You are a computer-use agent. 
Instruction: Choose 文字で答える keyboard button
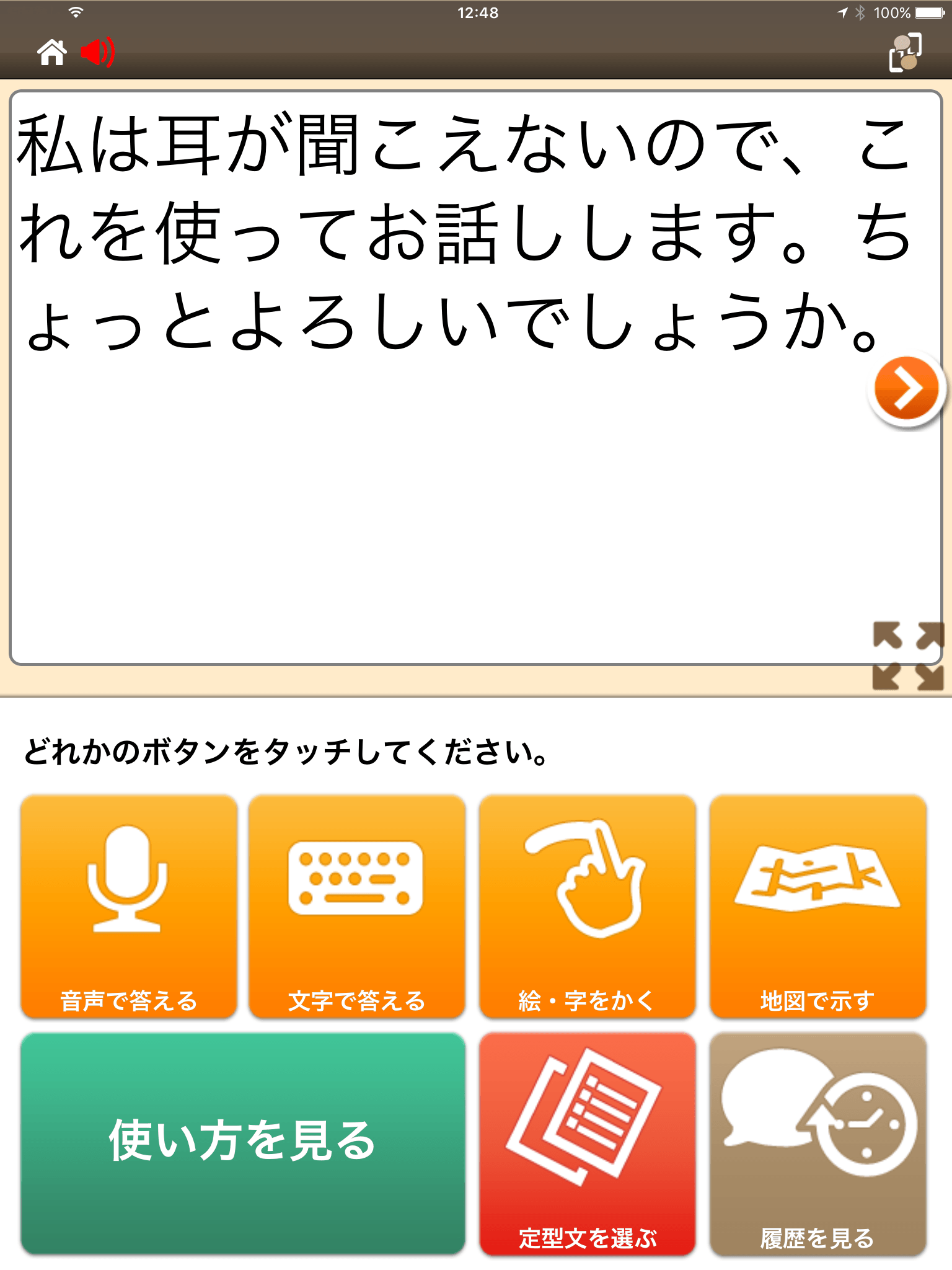pyautogui.click(x=357, y=906)
